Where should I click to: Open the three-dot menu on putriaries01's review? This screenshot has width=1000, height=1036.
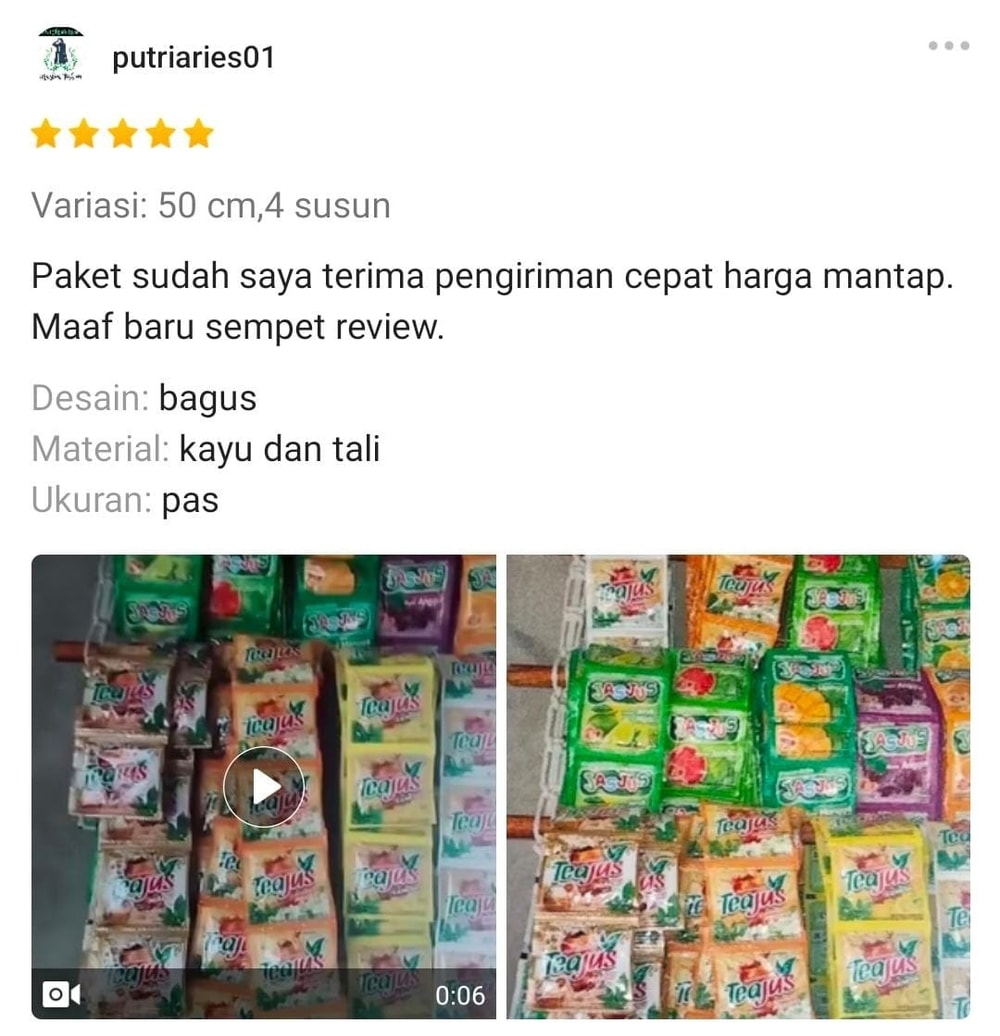[948, 46]
